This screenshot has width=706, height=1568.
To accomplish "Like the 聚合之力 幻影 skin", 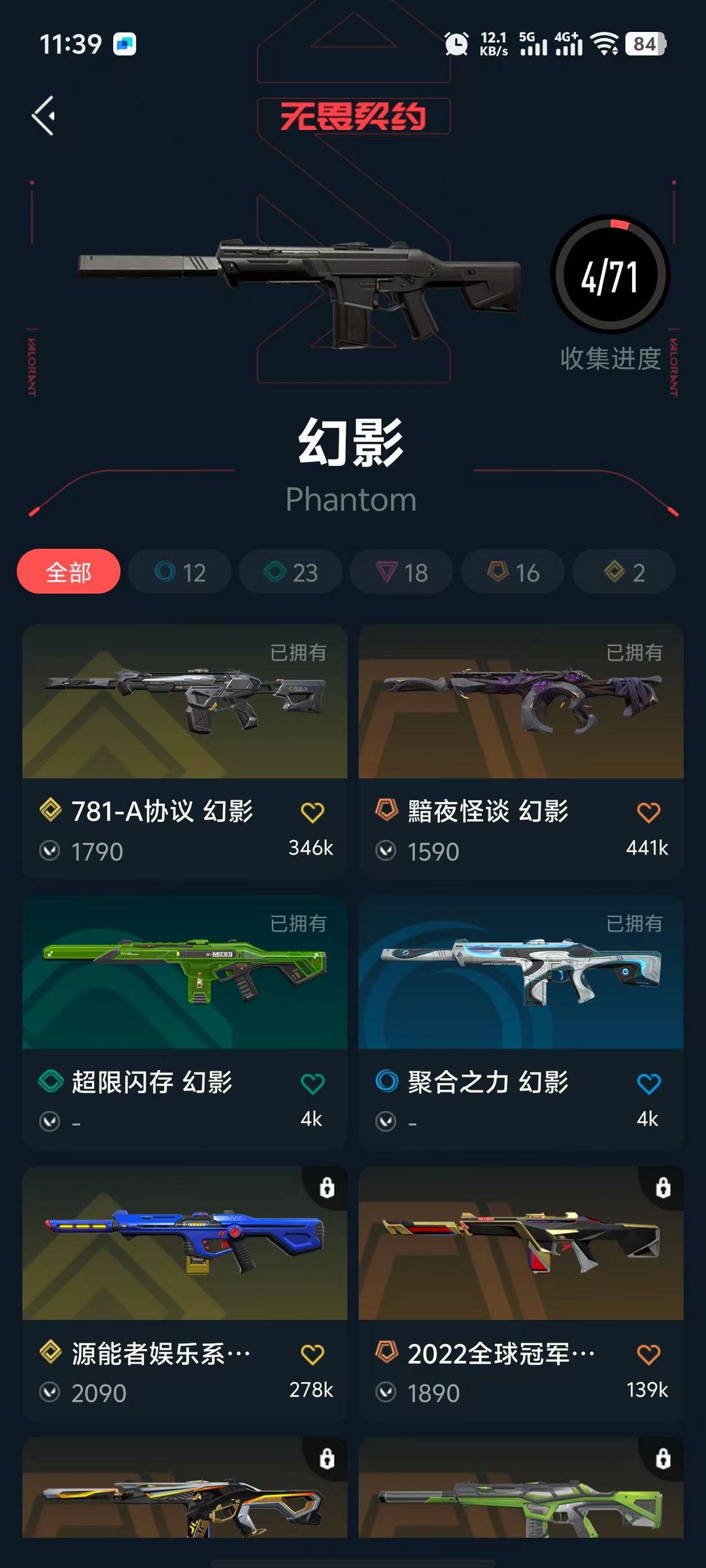I will point(648,1083).
